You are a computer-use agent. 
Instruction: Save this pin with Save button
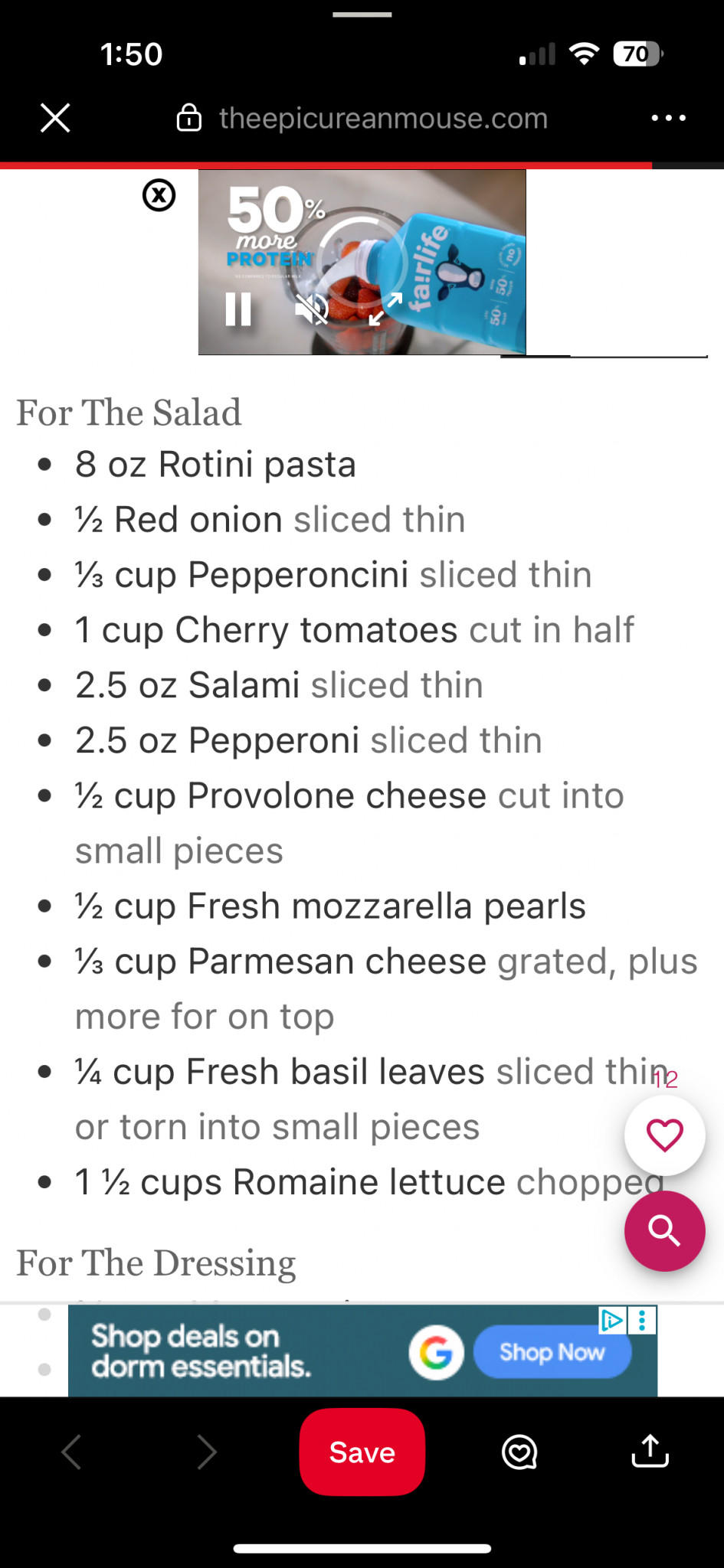[x=362, y=1452]
